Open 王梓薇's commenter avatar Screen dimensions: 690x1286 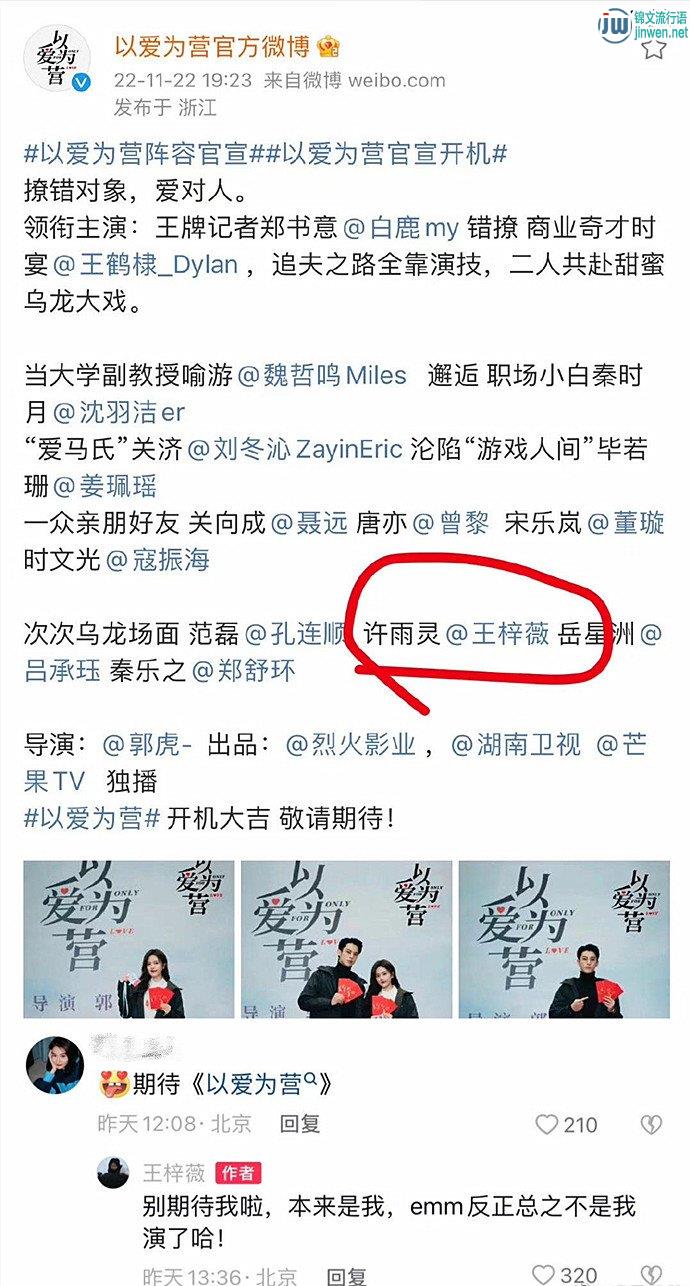(x=113, y=1172)
